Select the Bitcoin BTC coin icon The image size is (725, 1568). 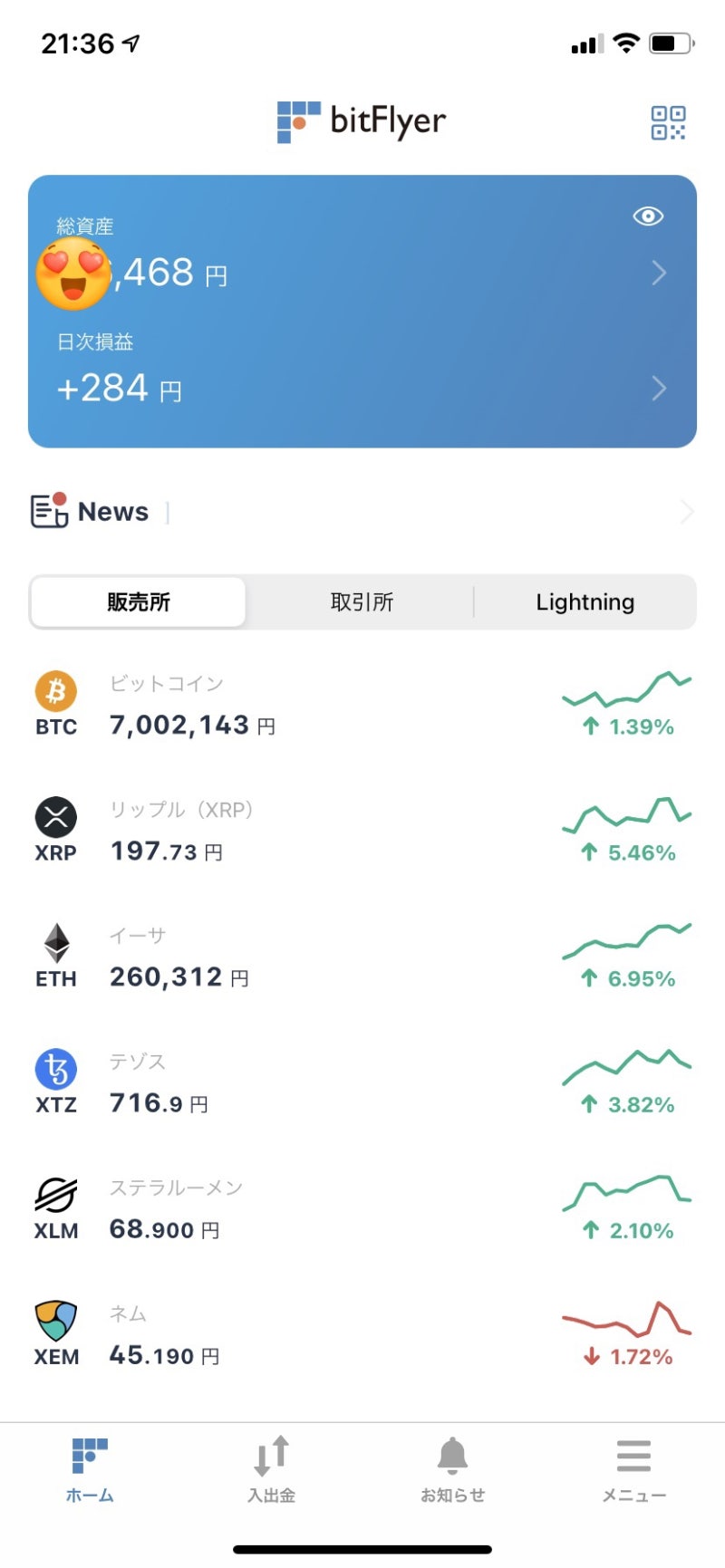click(x=55, y=691)
